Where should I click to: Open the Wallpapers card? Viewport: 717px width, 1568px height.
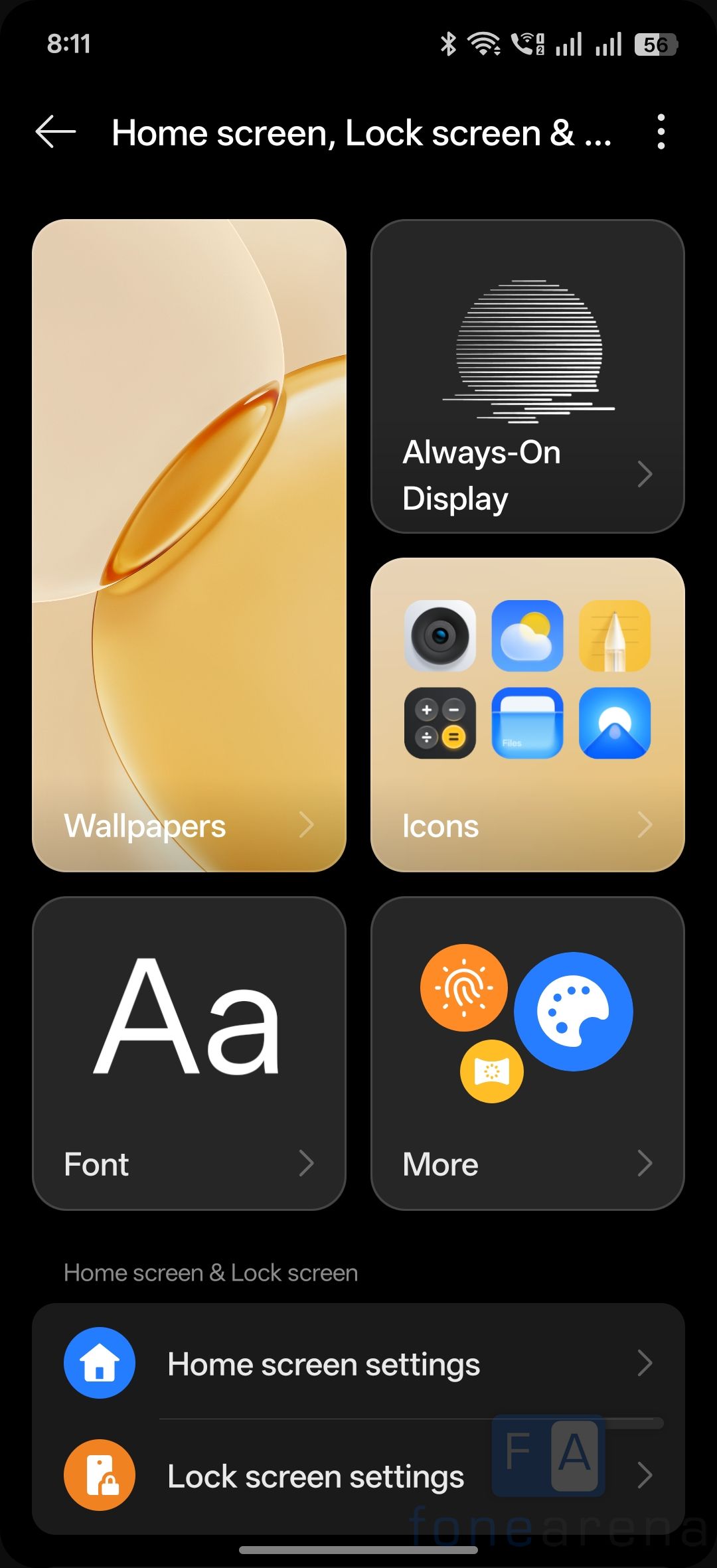[x=189, y=544]
